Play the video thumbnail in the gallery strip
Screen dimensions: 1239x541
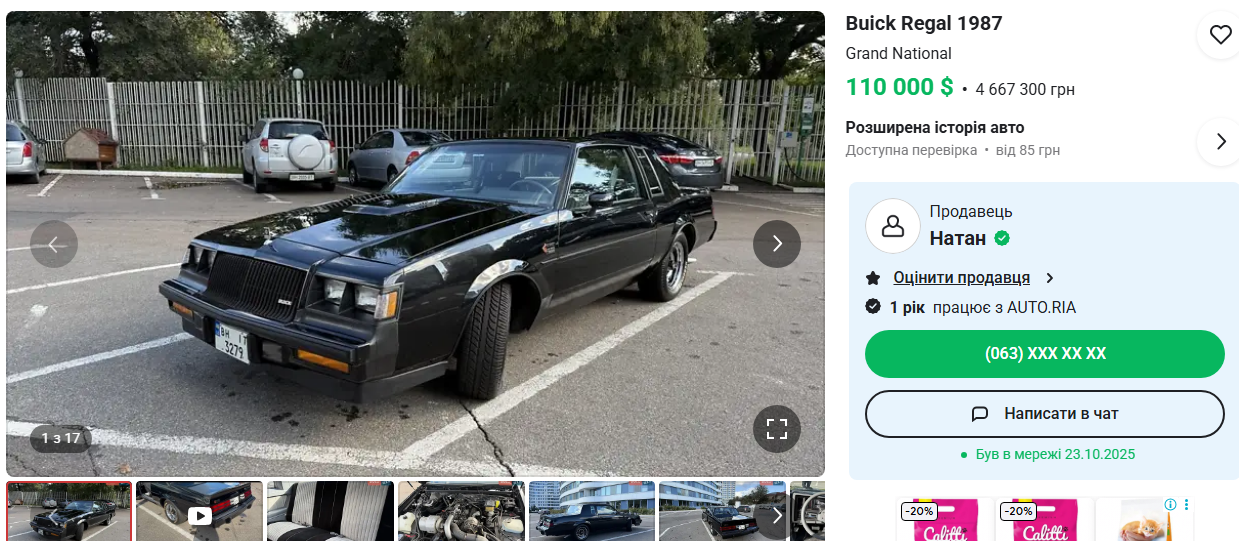pos(199,512)
